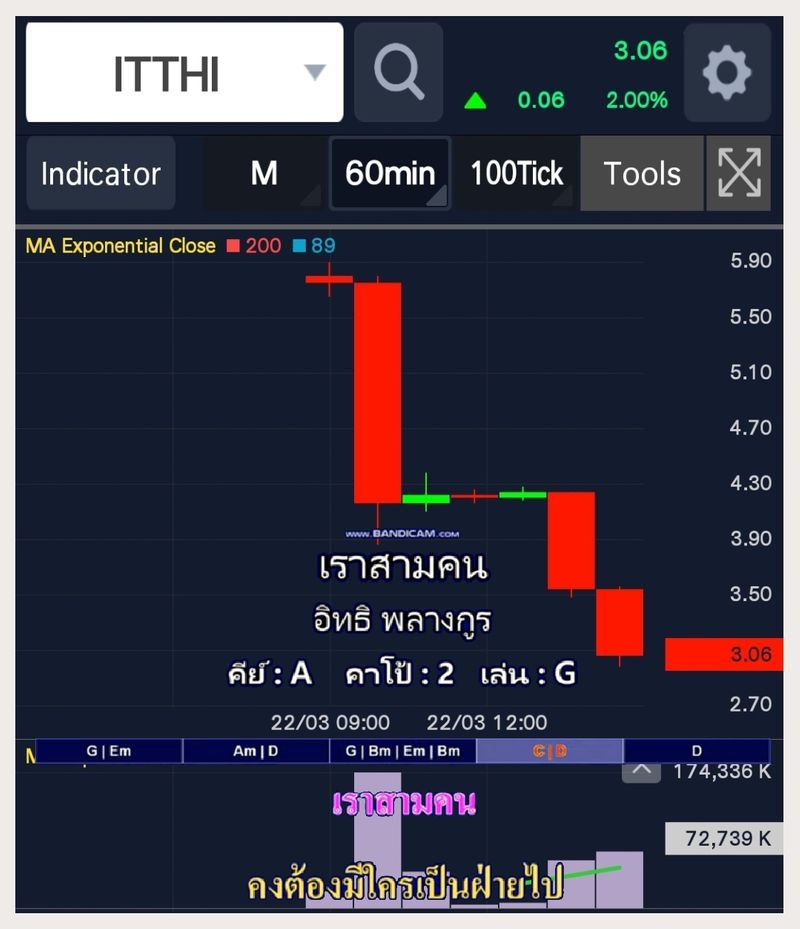Open the Indicator panel
This screenshot has width=800, height=929.
(100, 173)
